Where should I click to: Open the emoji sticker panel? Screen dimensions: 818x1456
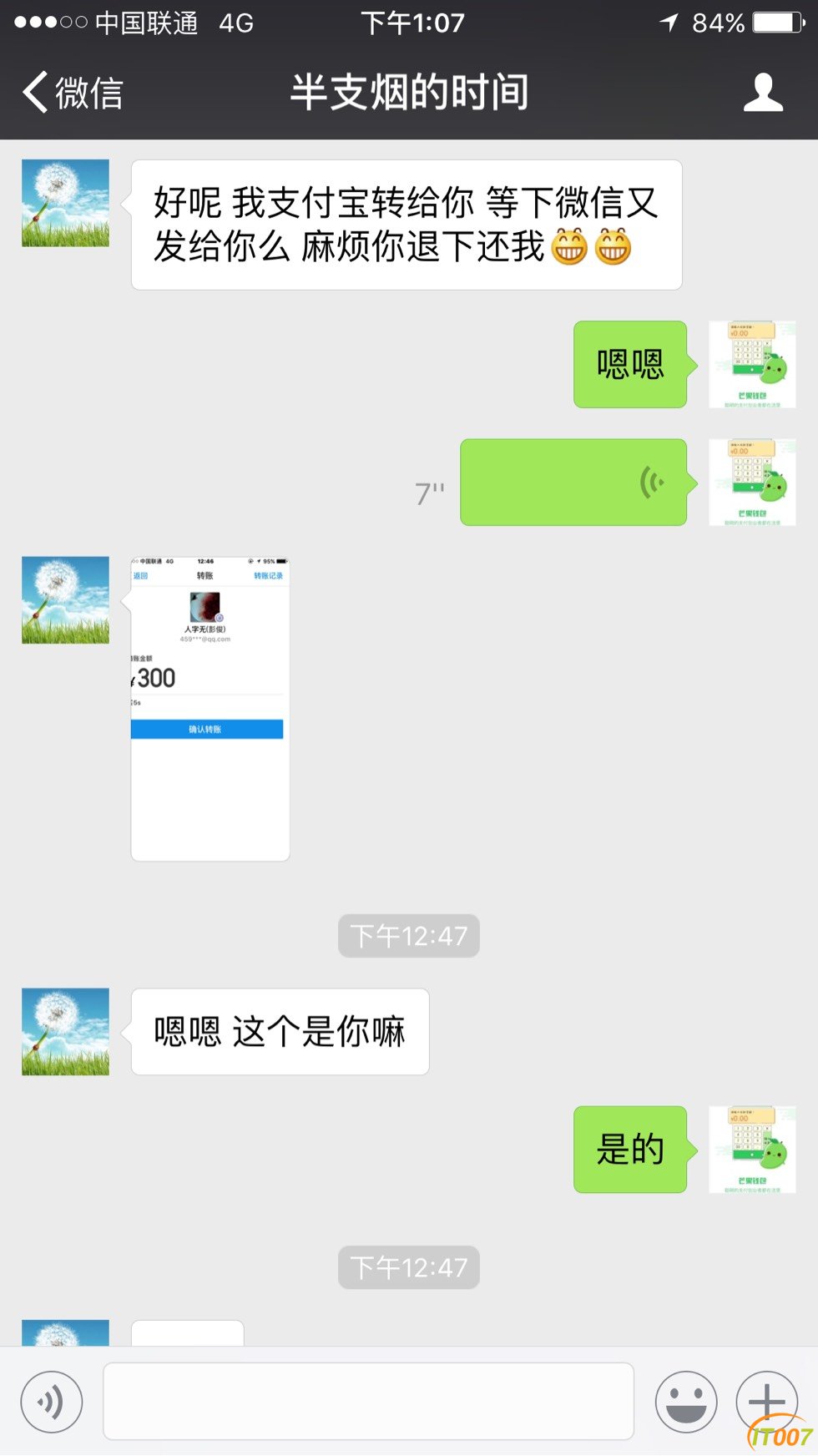[686, 1402]
